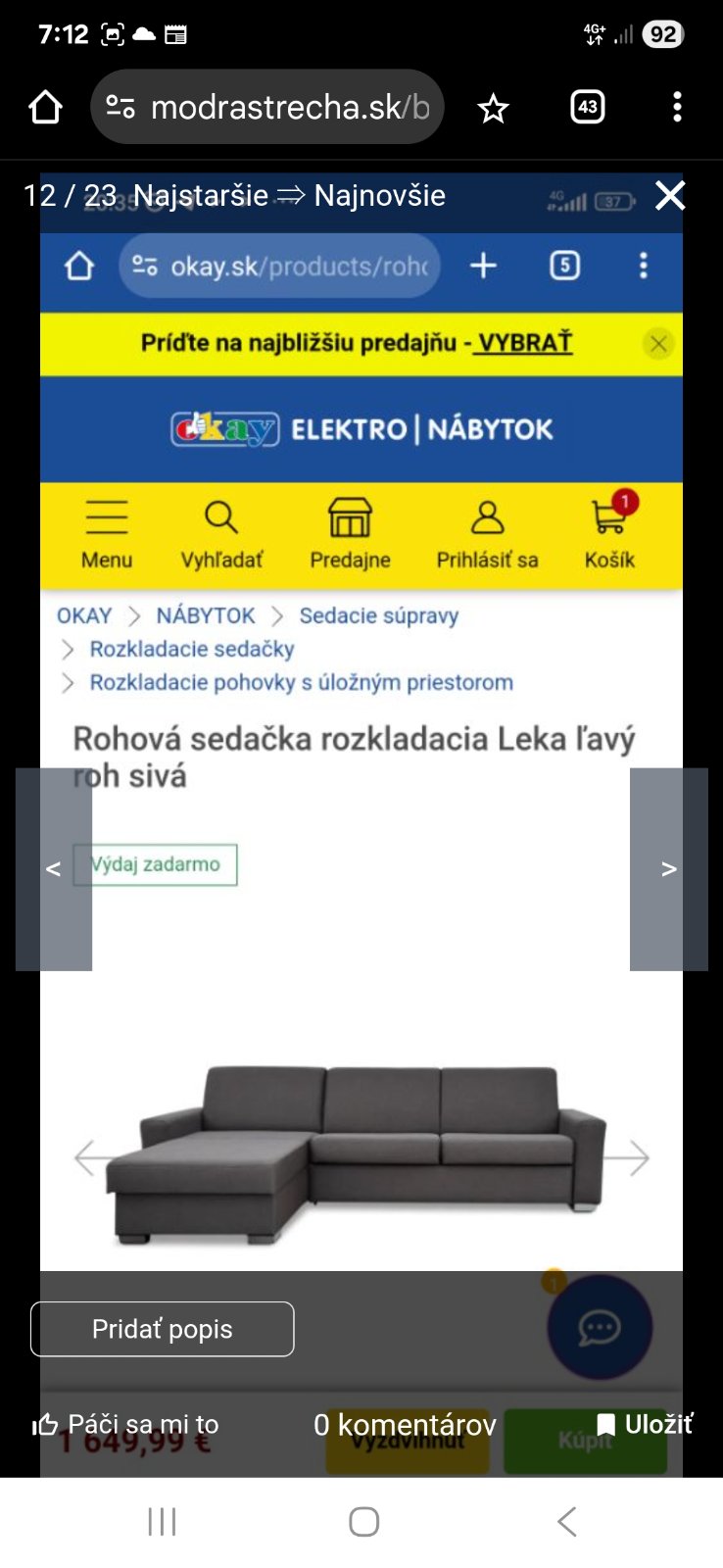Toggle the Najstaršie ⇒ Najnovšie sort order
The width and height of the screenshot is (723, 1568).
tap(289, 195)
